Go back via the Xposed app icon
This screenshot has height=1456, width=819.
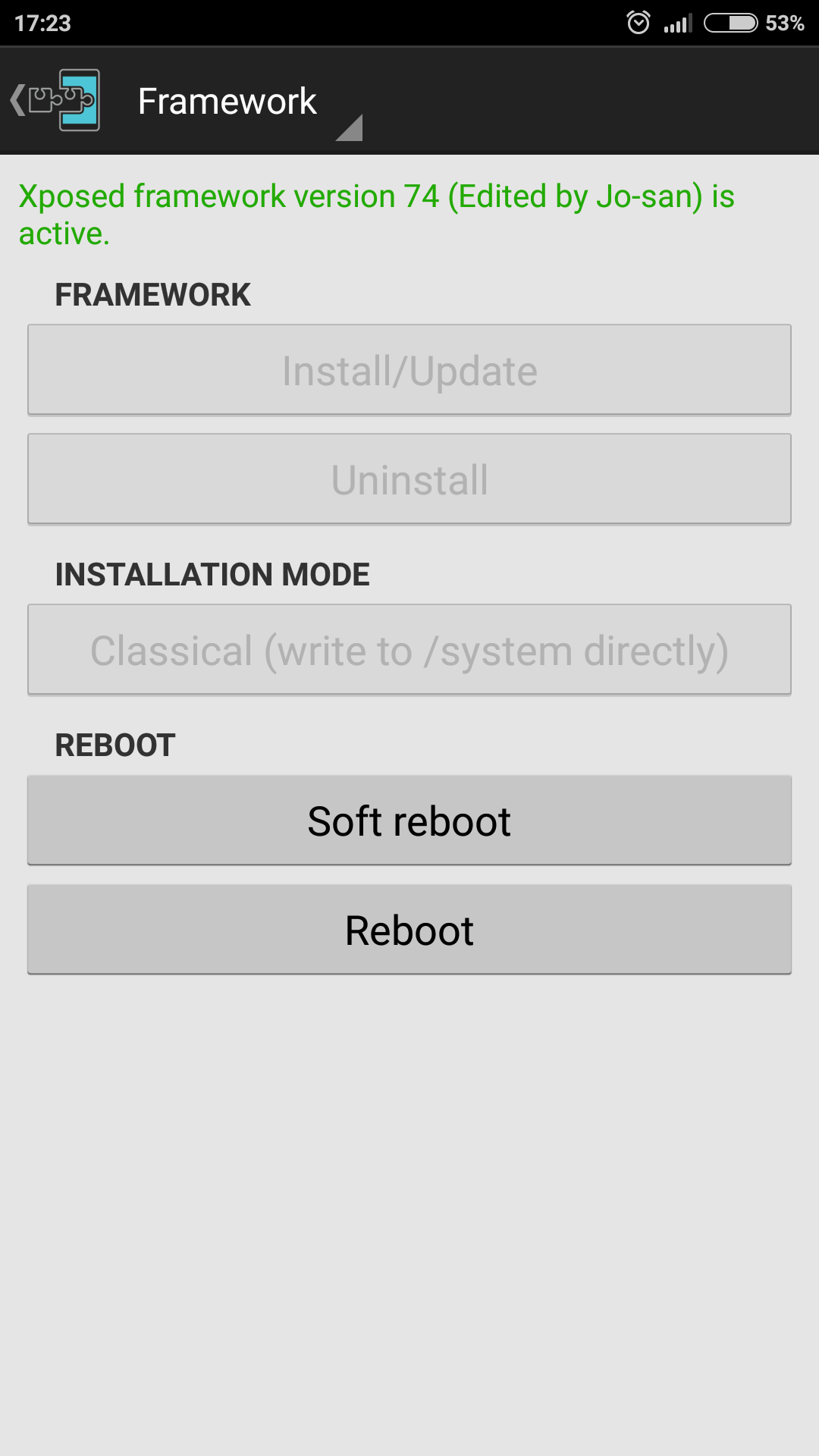pos(55,100)
